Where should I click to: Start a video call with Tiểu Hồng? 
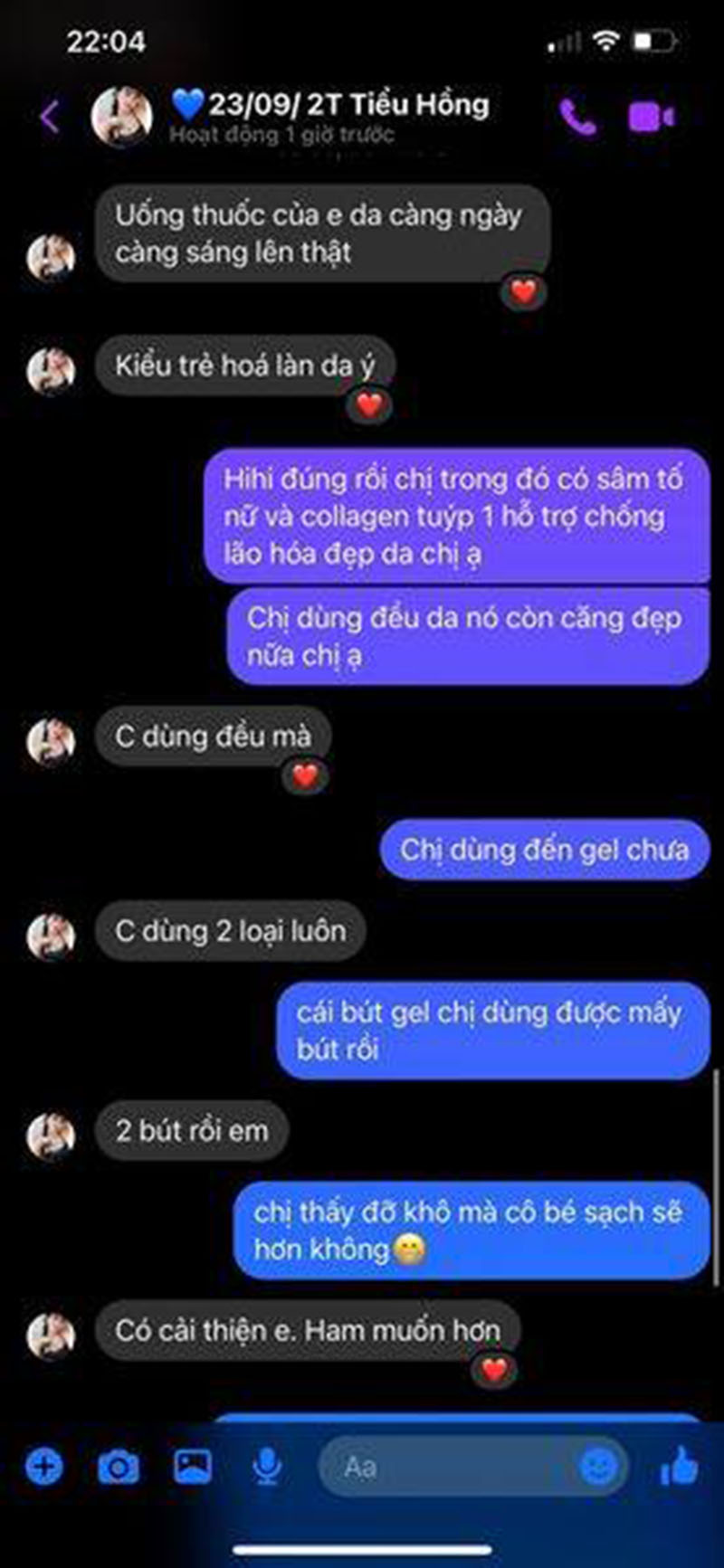[651, 117]
